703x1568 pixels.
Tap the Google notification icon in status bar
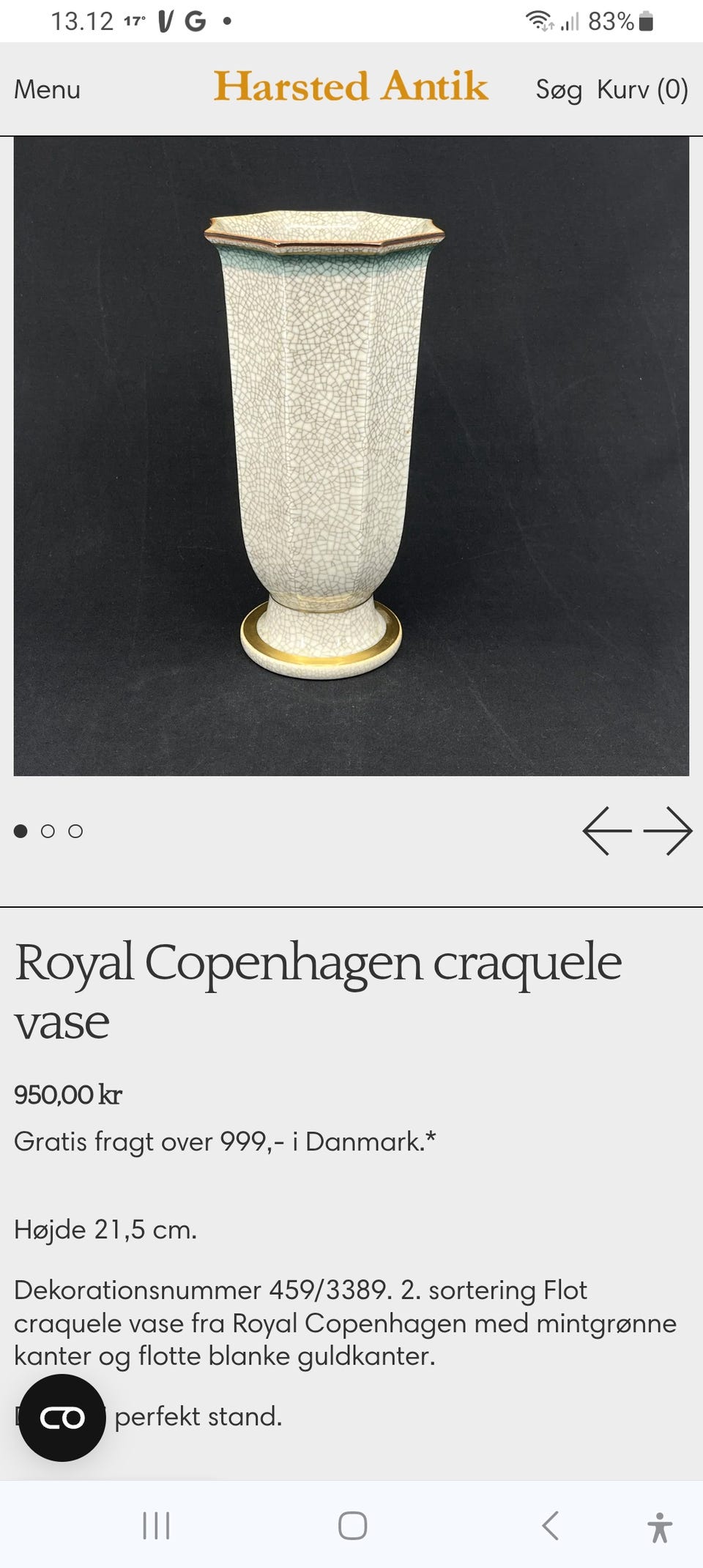point(196,21)
